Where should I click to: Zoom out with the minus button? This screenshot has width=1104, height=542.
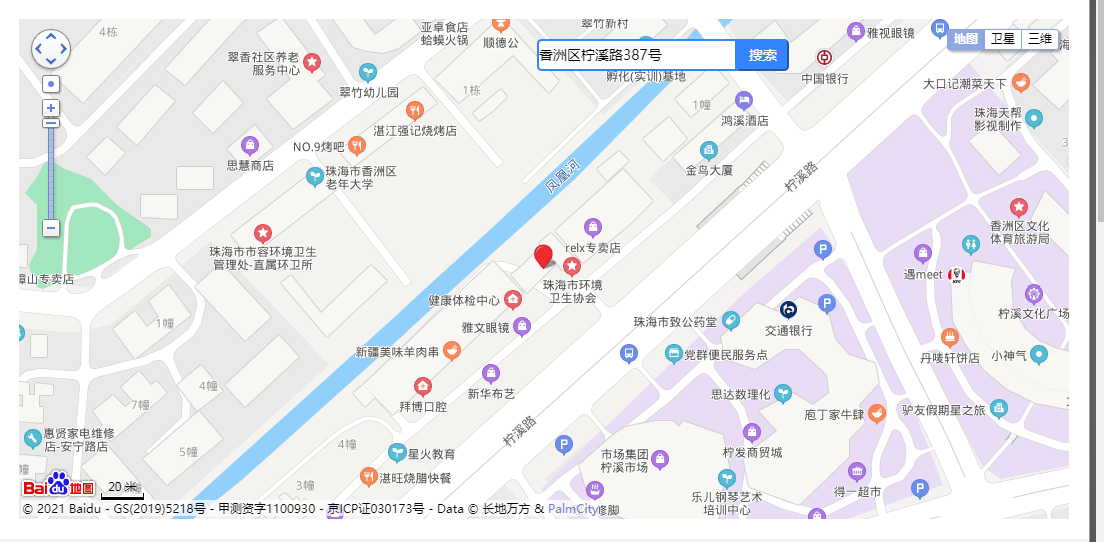(51, 228)
